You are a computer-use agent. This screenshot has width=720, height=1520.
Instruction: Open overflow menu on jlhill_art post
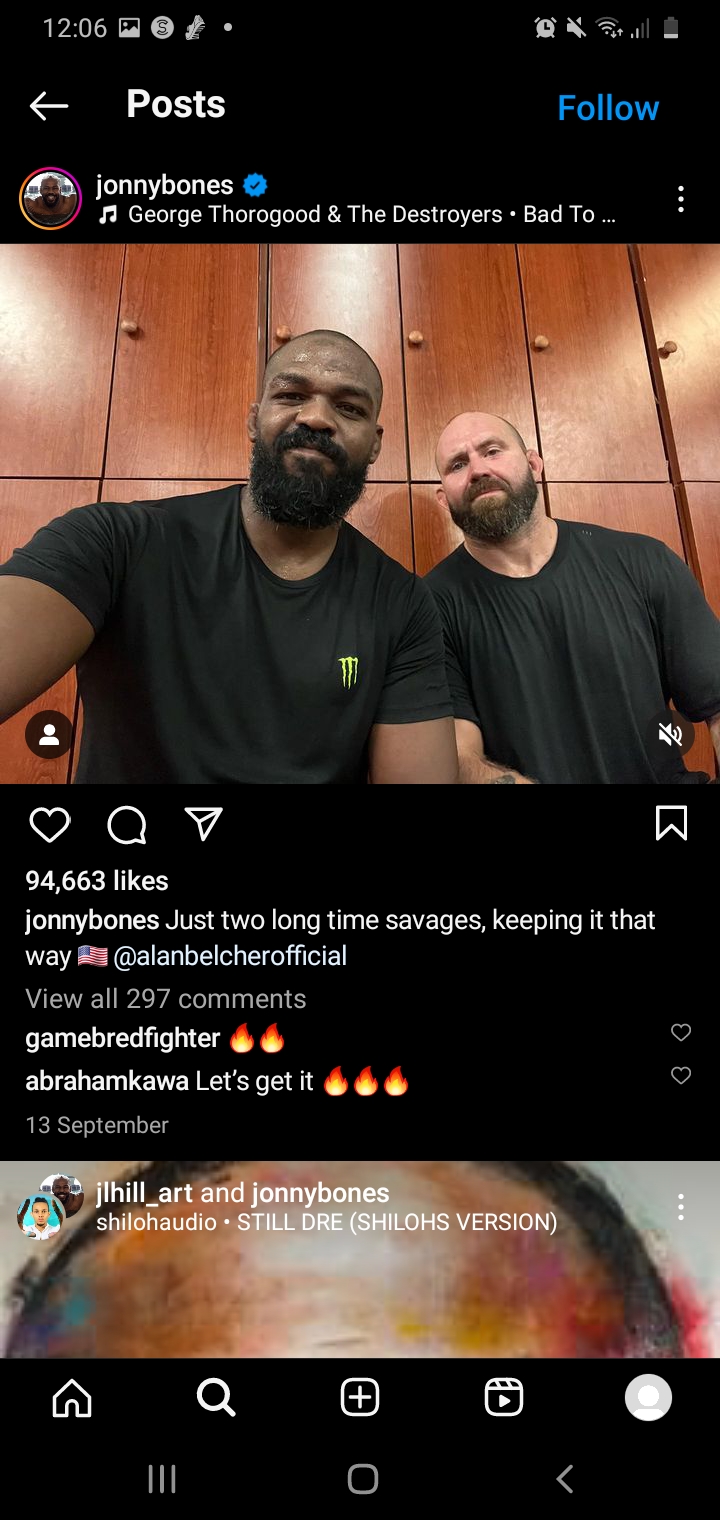[x=680, y=1207]
